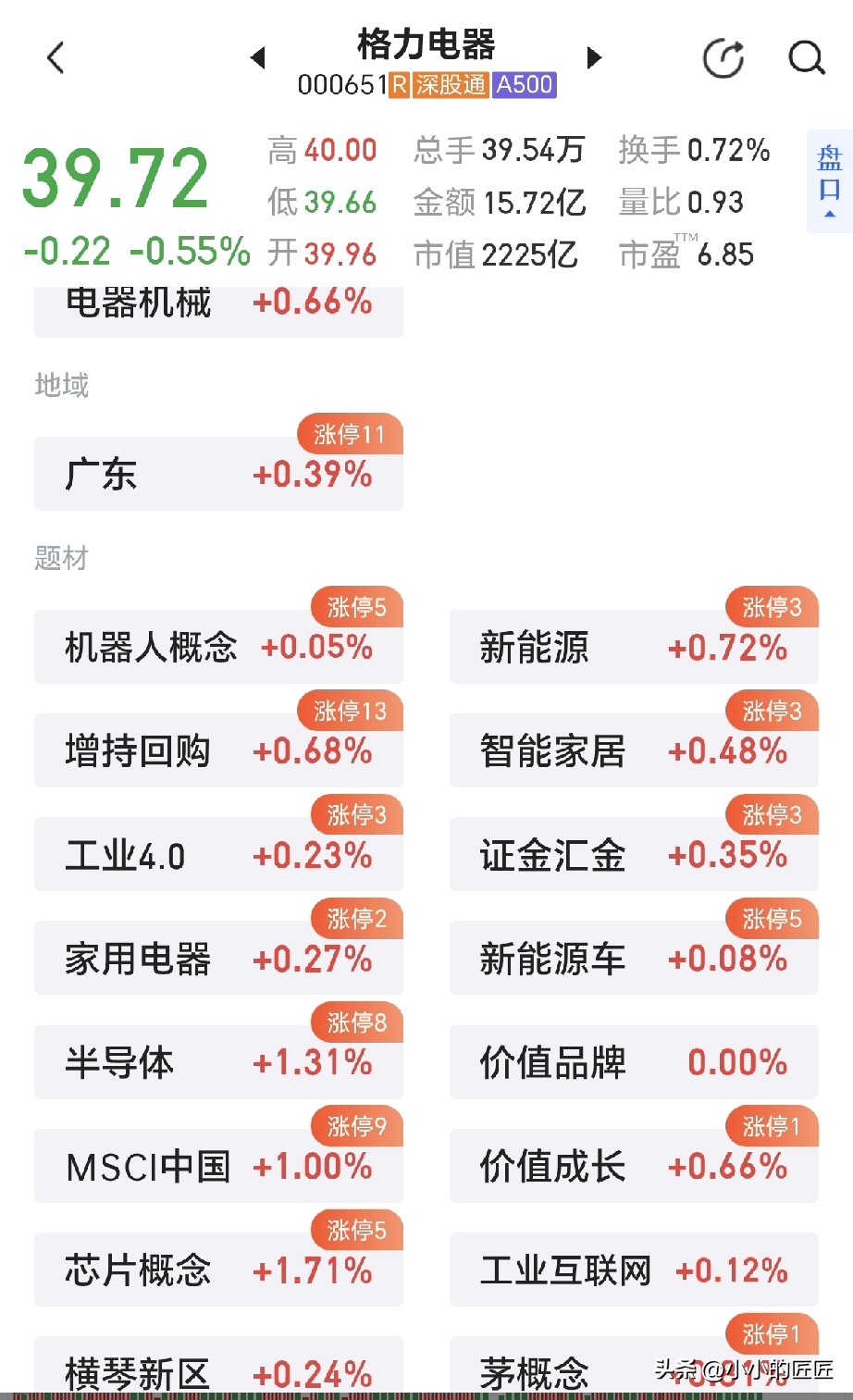Select the A500 index tag
The height and width of the screenshot is (1400, 853).
(524, 84)
